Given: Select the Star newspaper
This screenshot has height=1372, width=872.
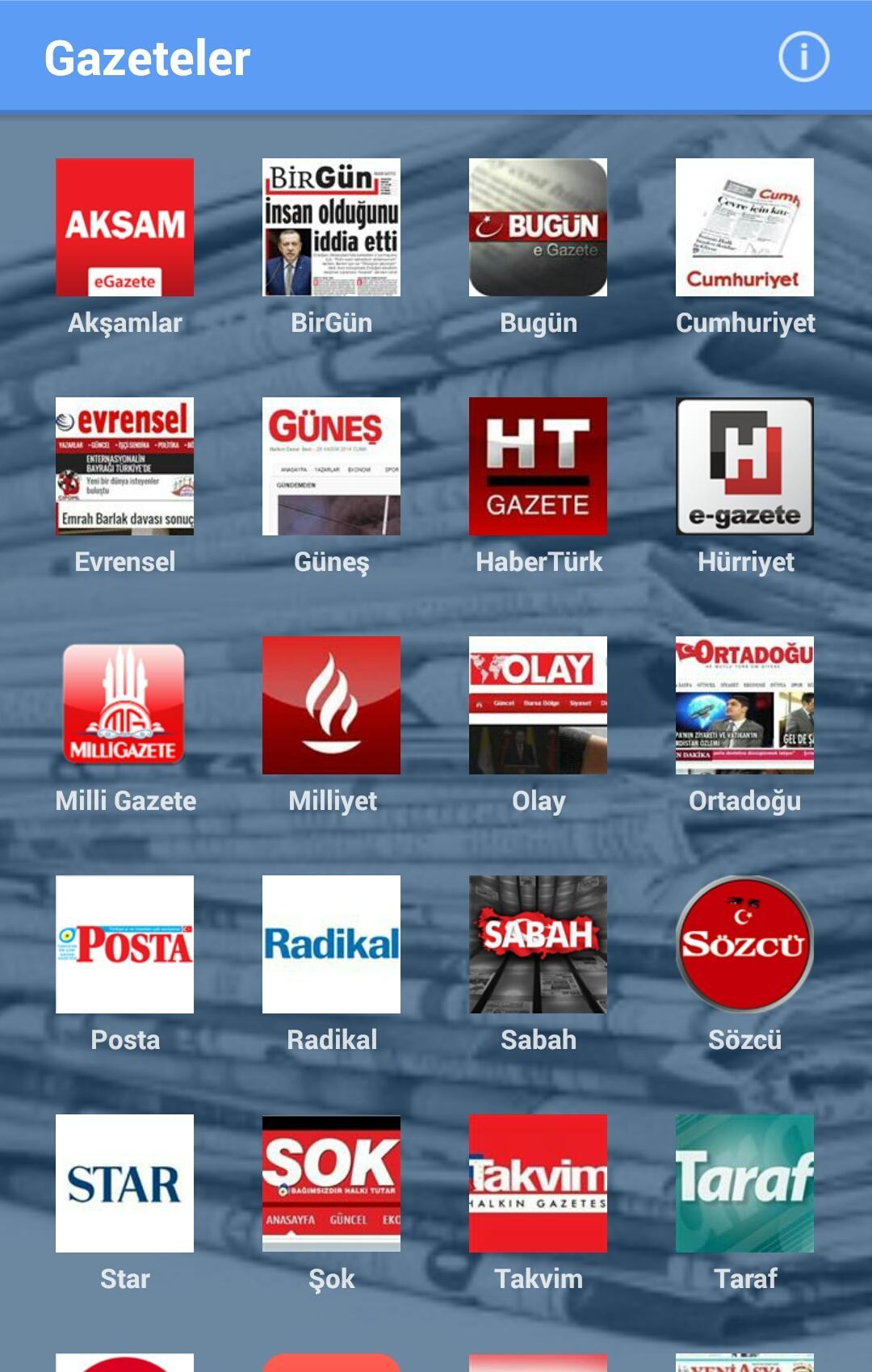Looking at the screenshot, I should (x=124, y=1183).
